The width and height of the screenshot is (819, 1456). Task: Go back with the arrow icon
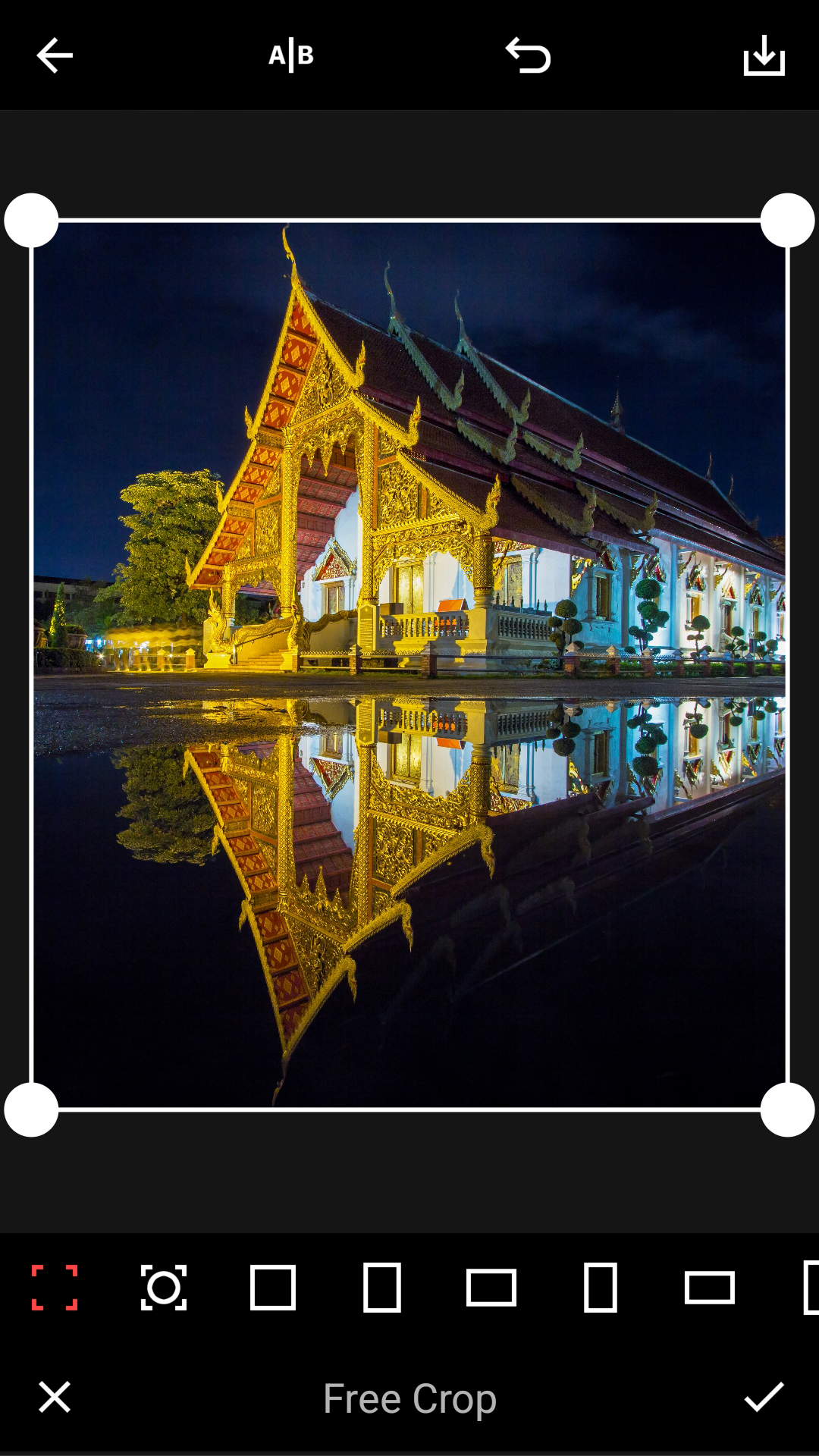click(54, 55)
